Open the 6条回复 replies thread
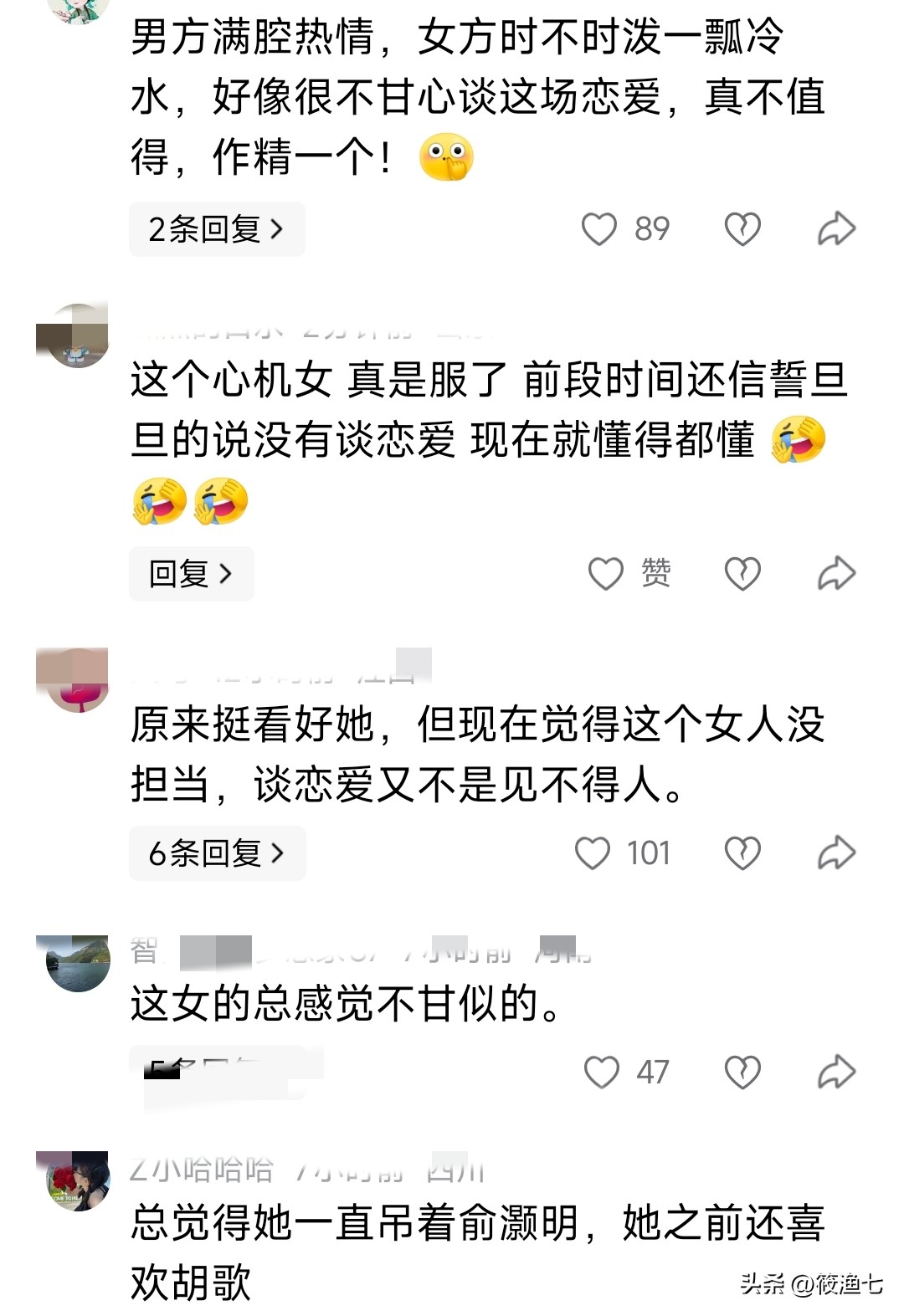Image resolution: width=904 pixels, height=1316 pixels. [x=217, y=853]
